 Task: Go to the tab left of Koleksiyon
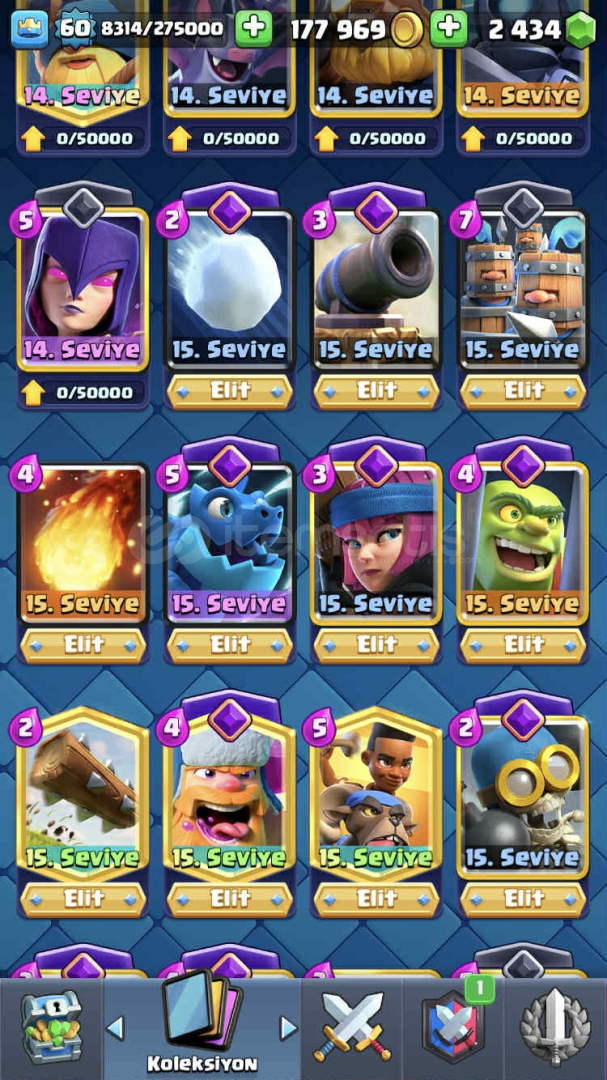point(115,1028)
